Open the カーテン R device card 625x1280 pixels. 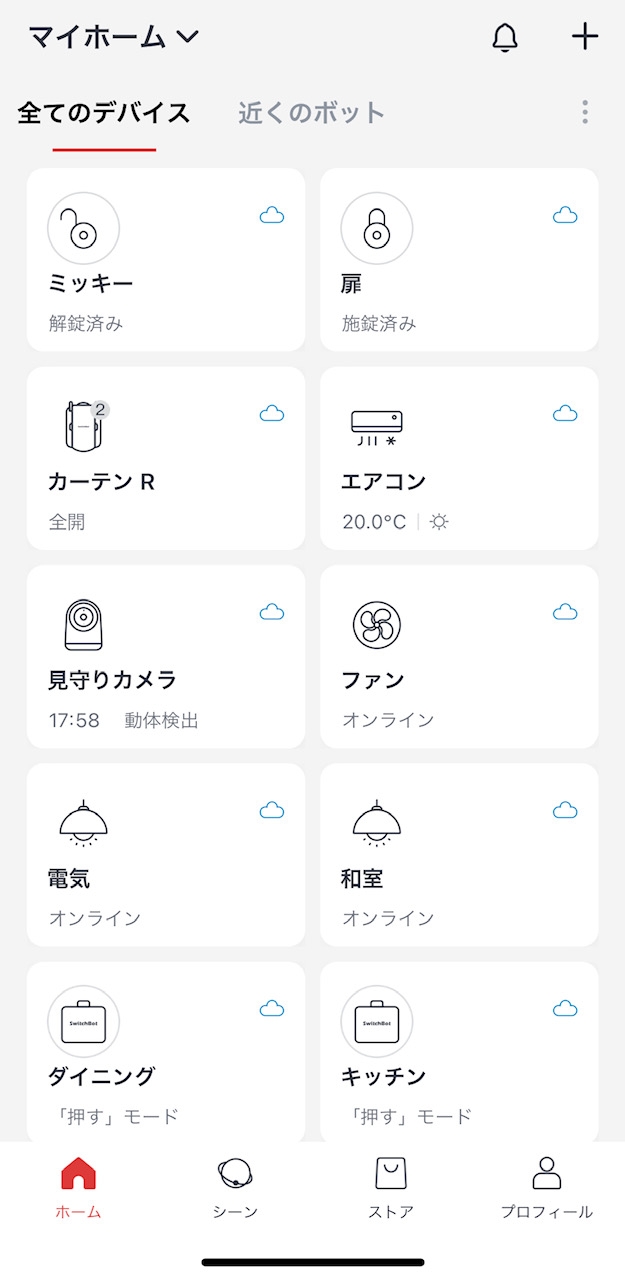pyautogui.click(x=166, y=458)
